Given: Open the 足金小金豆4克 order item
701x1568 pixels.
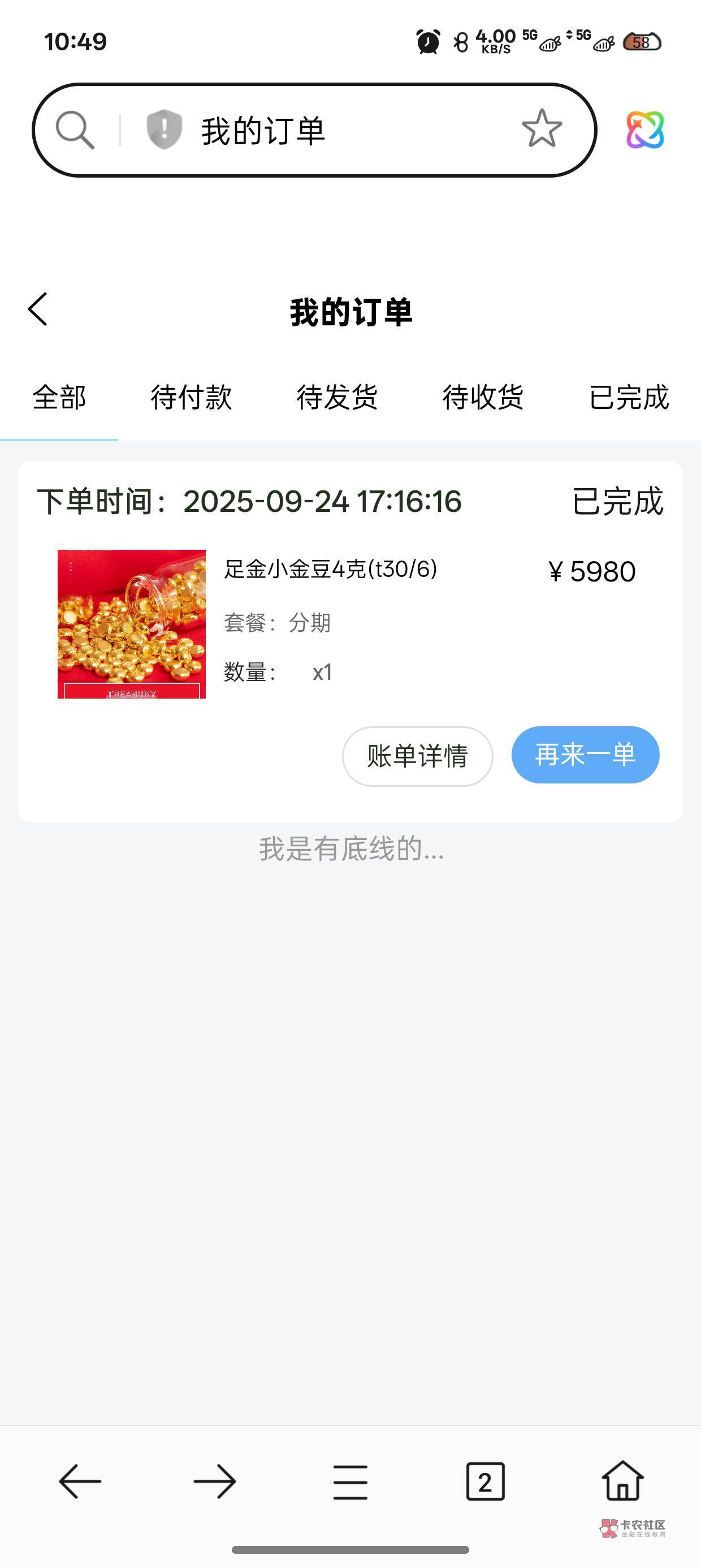Looking at the screenshot, I should [x=330, y=569].
